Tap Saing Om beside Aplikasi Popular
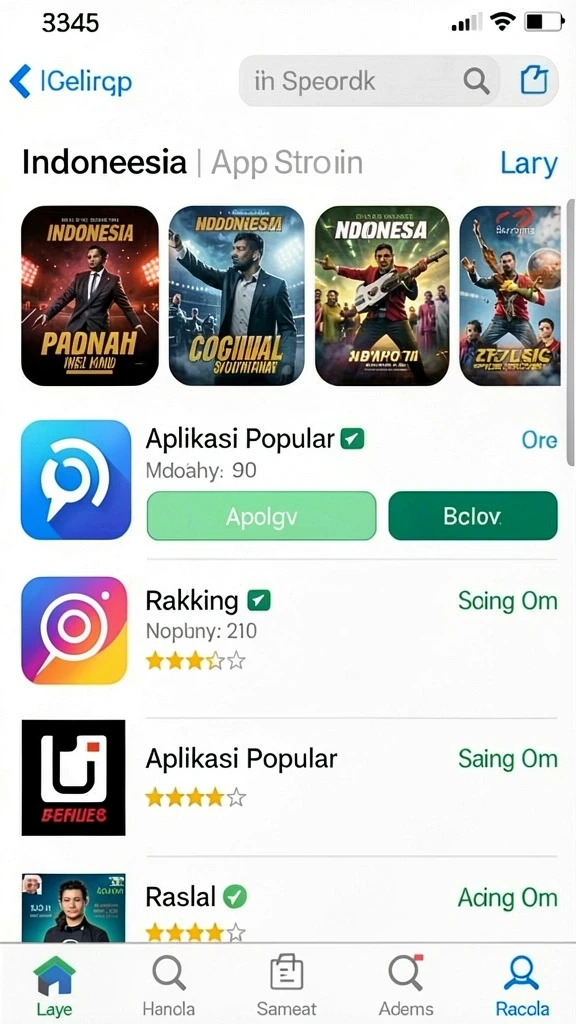 coord(507,759)
